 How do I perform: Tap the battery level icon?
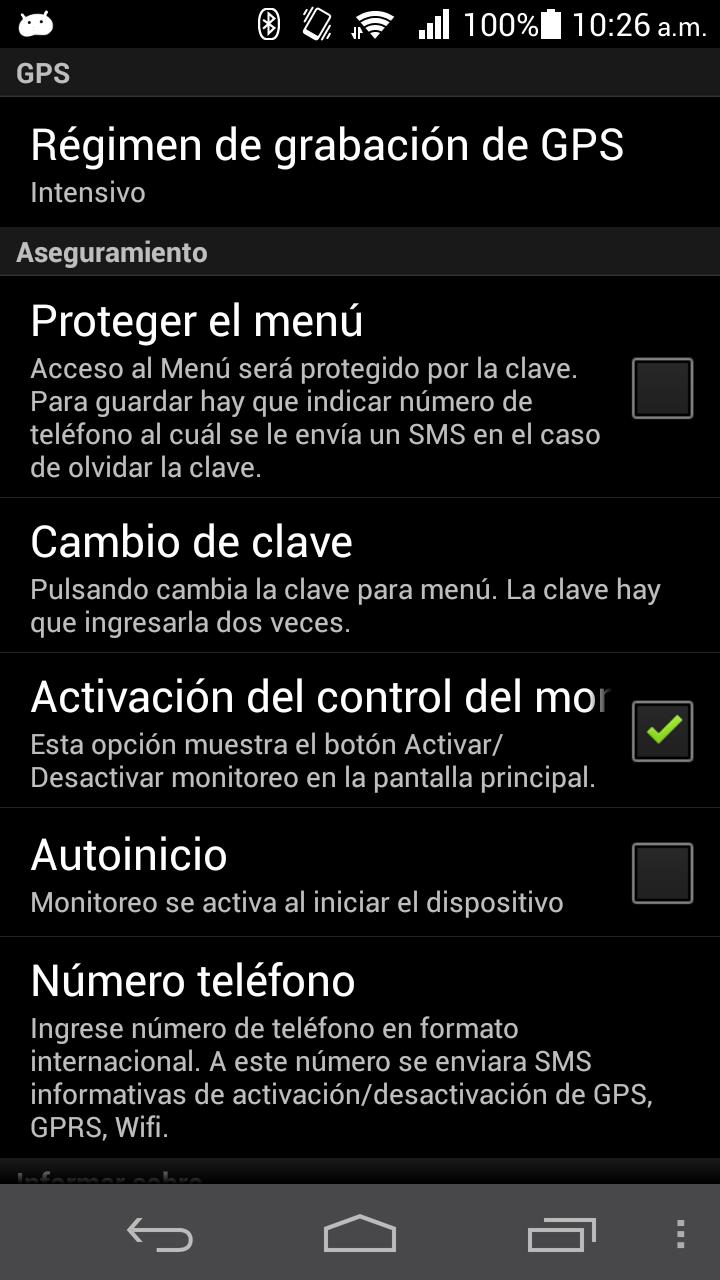pos(553,25)
